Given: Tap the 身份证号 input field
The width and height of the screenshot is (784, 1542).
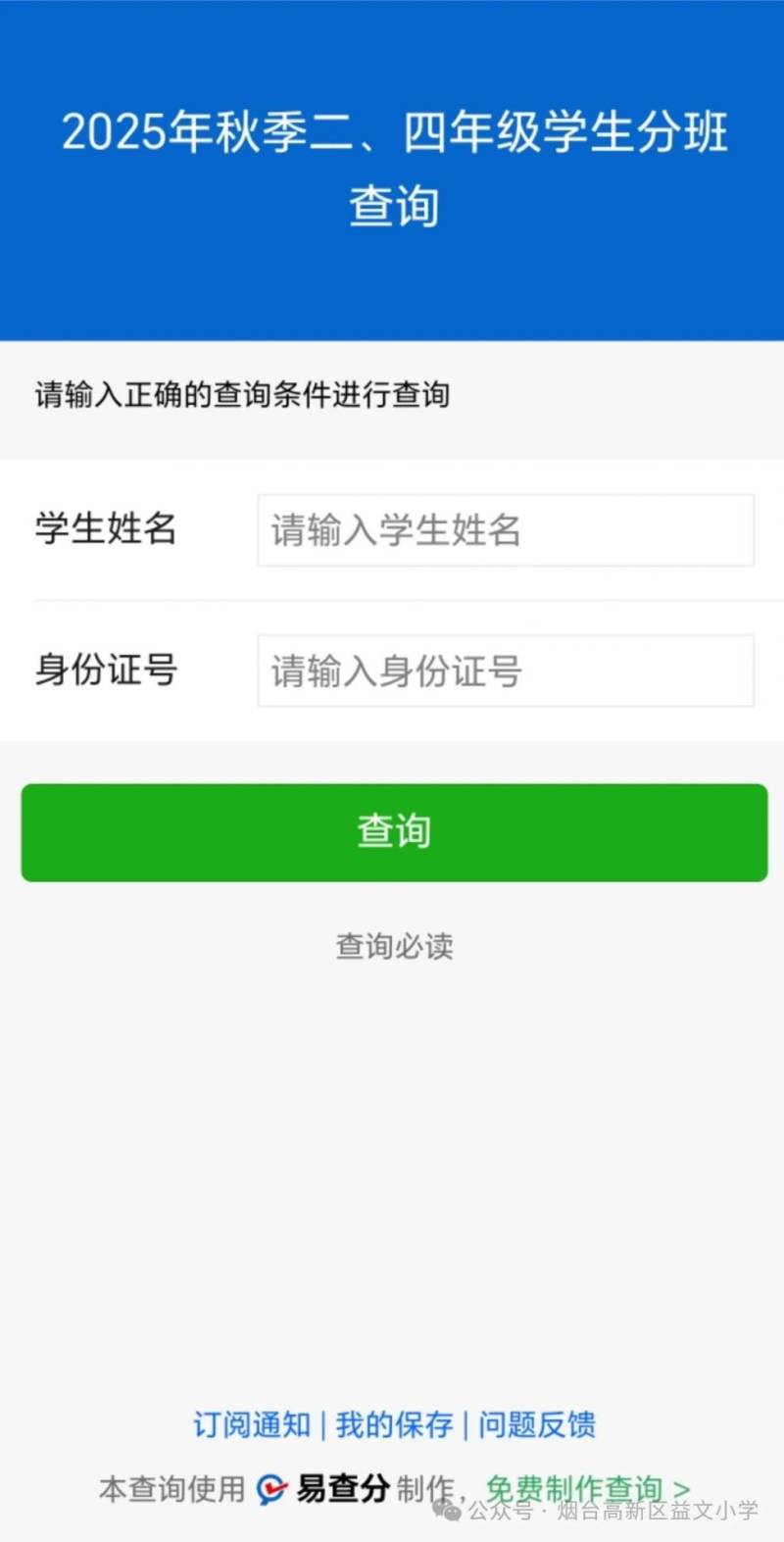Looking at the screenshot, I should [x=506, y=671].
